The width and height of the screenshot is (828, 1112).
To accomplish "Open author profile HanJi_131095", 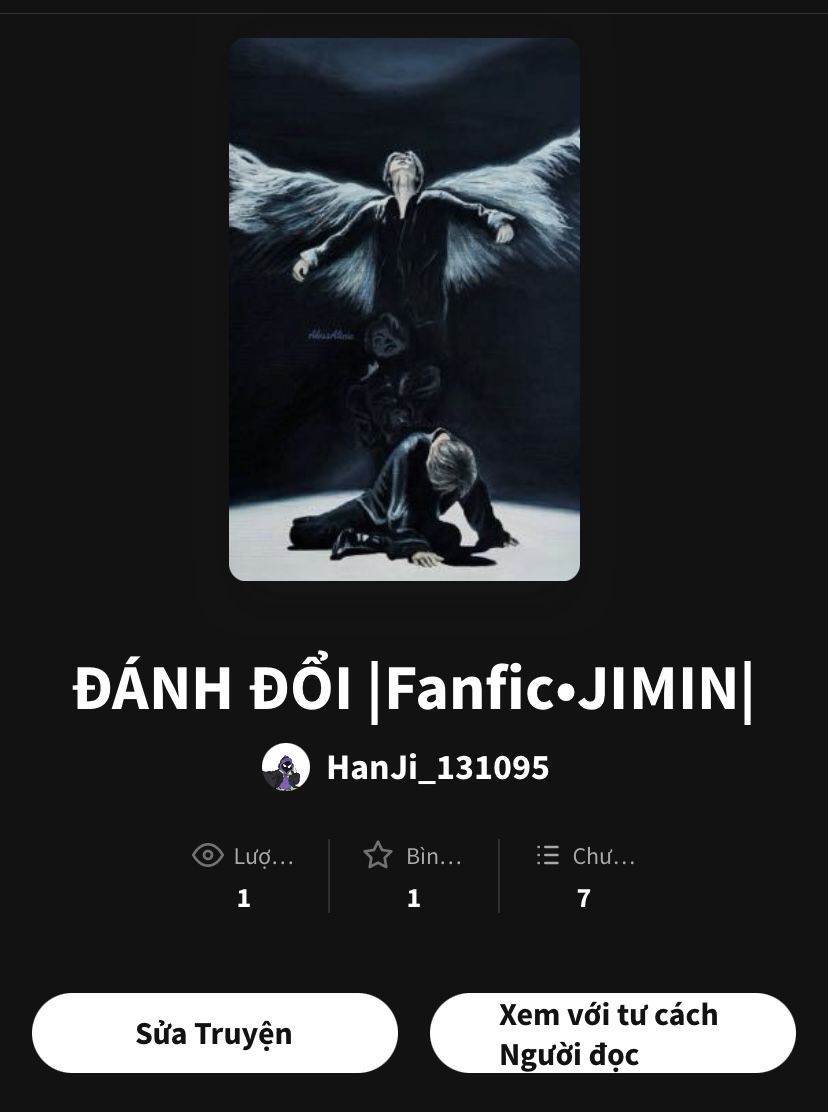I will (436, 768).
